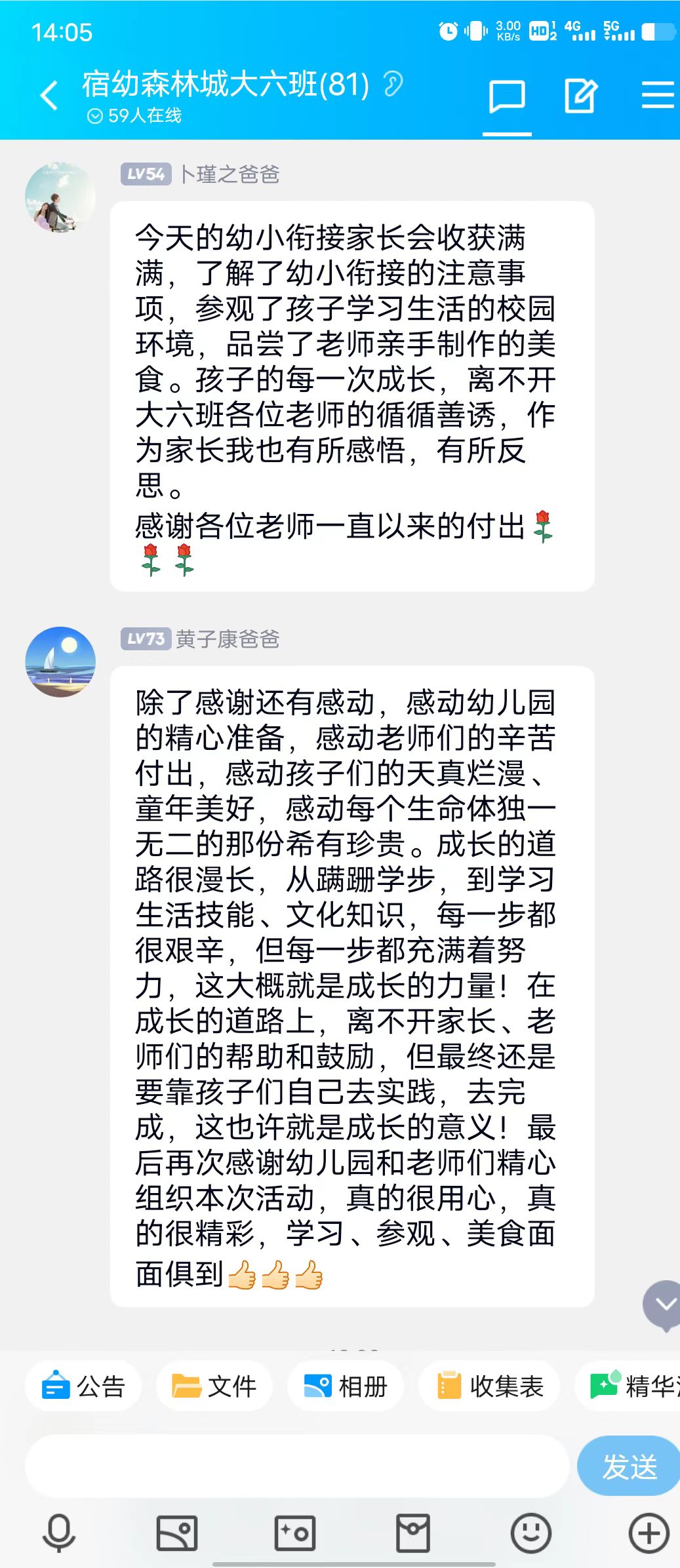View 黄子康爸爸's profile avatar
680x1568 pixels.
tap(60, 662)
